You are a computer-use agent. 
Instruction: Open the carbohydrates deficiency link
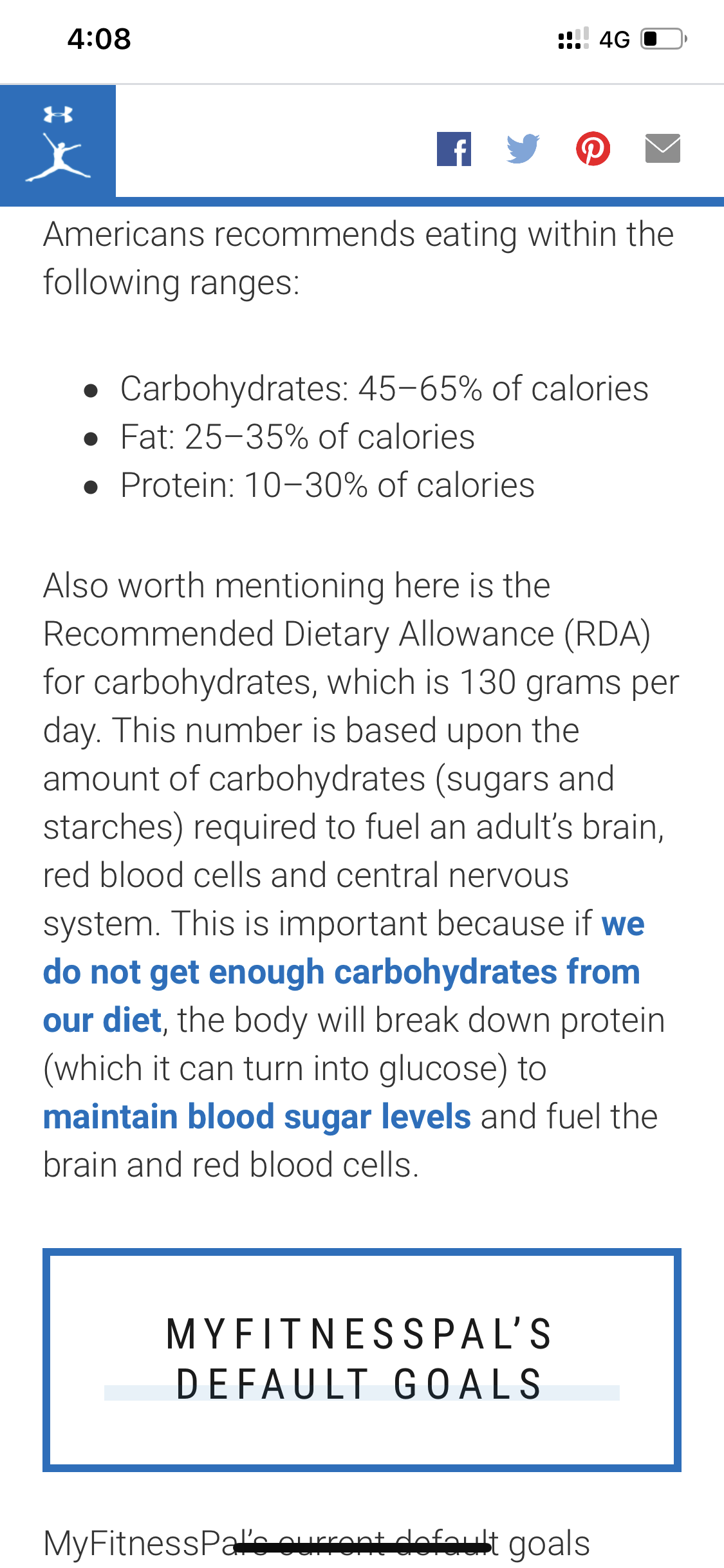(x=341, y=972)
